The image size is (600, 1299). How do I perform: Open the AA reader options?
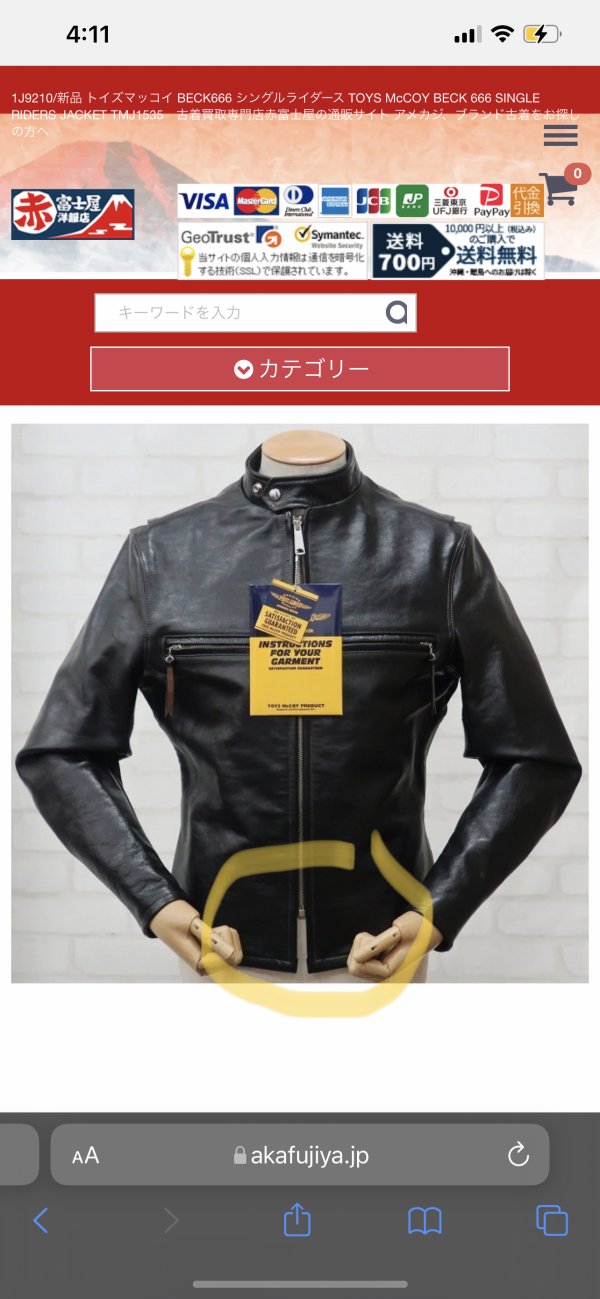(x=86, y=1156)
